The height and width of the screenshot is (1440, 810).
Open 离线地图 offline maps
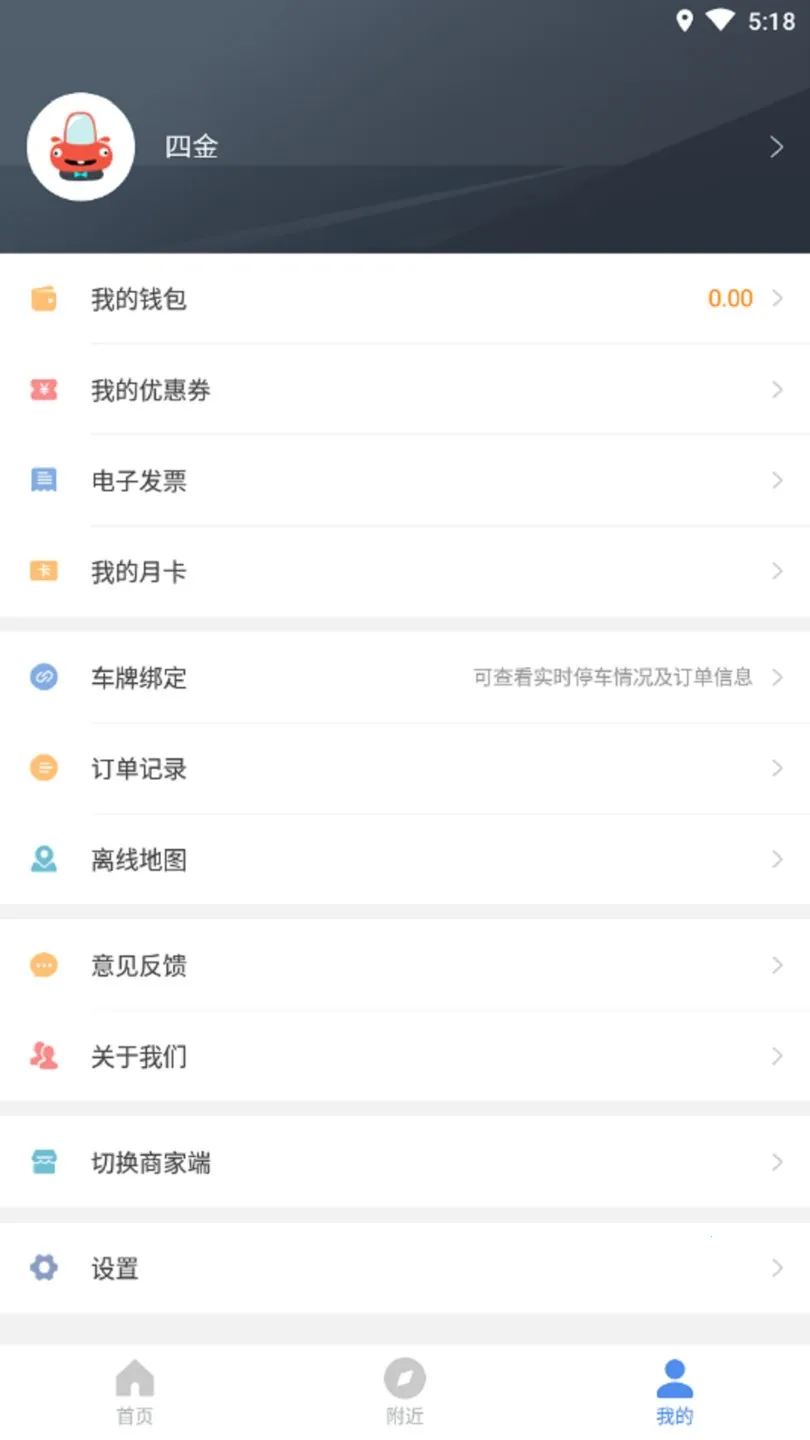[x=139, y=860]
